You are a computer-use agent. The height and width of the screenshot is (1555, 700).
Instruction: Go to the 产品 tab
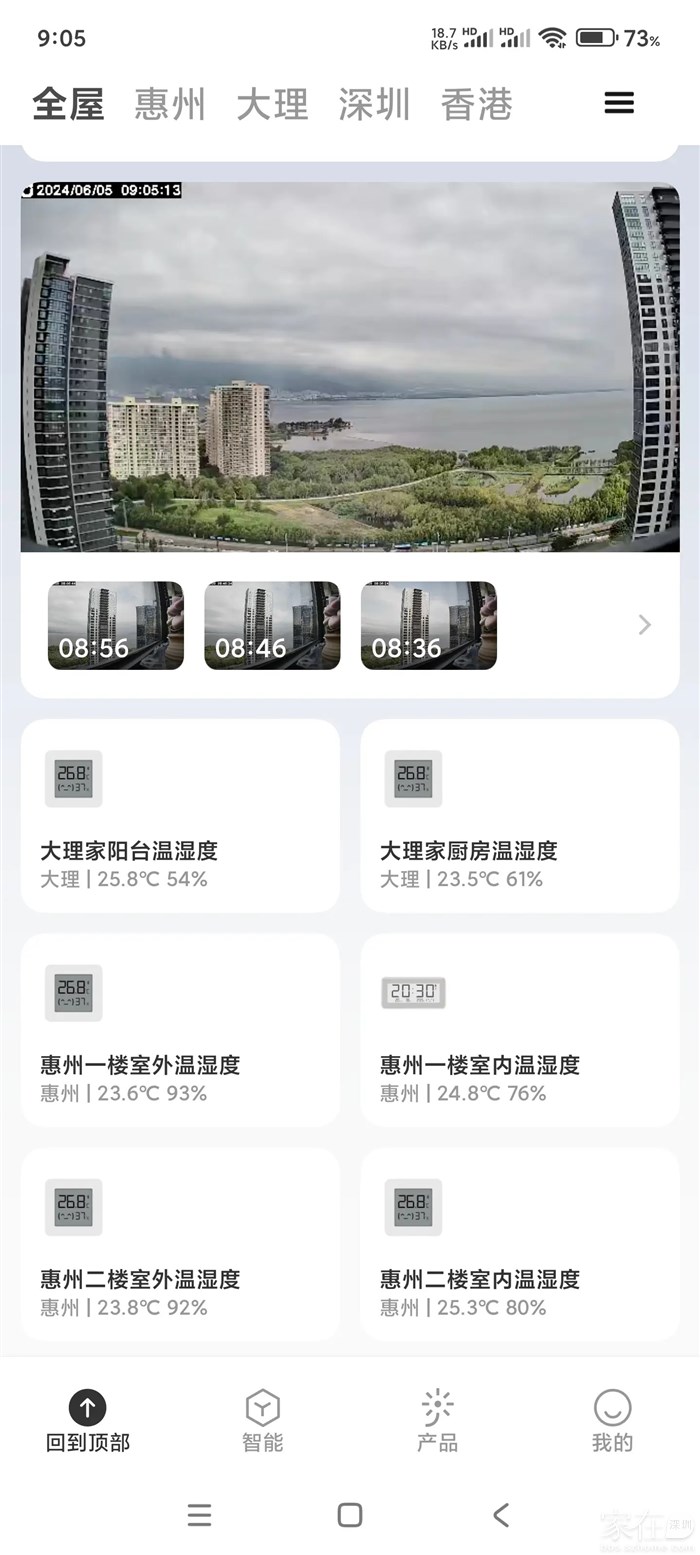437,1420
